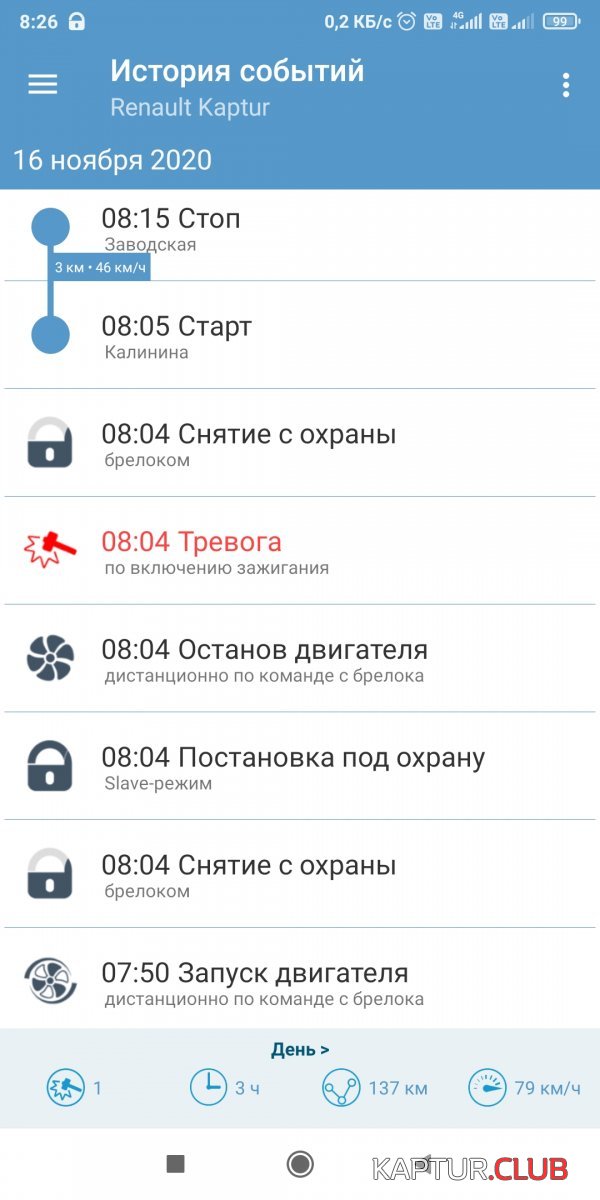Show recent apps with the square button
This screenshot has width=600, height=1200.
[x=175, y=1163]
